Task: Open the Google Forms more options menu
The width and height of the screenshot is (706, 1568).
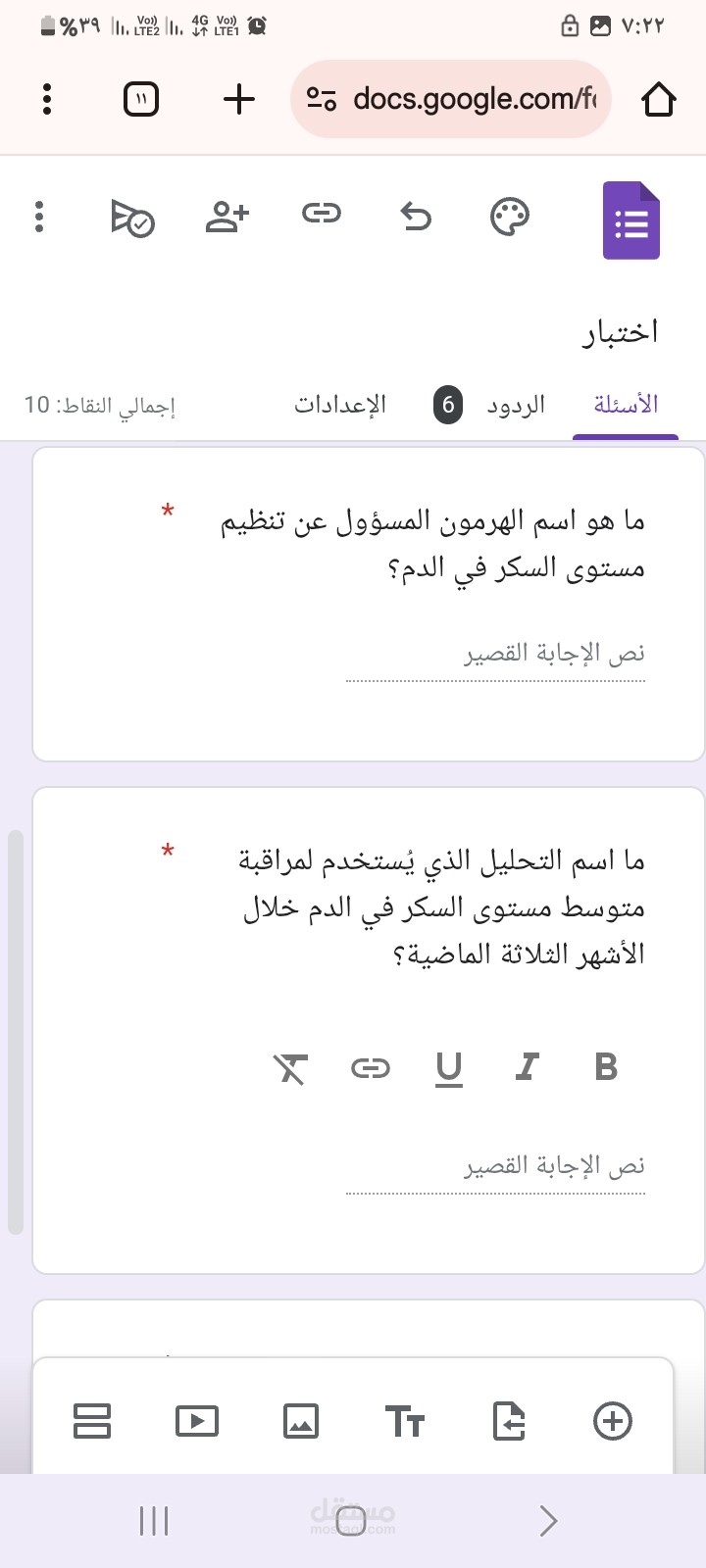Action: tap(39, 217)
